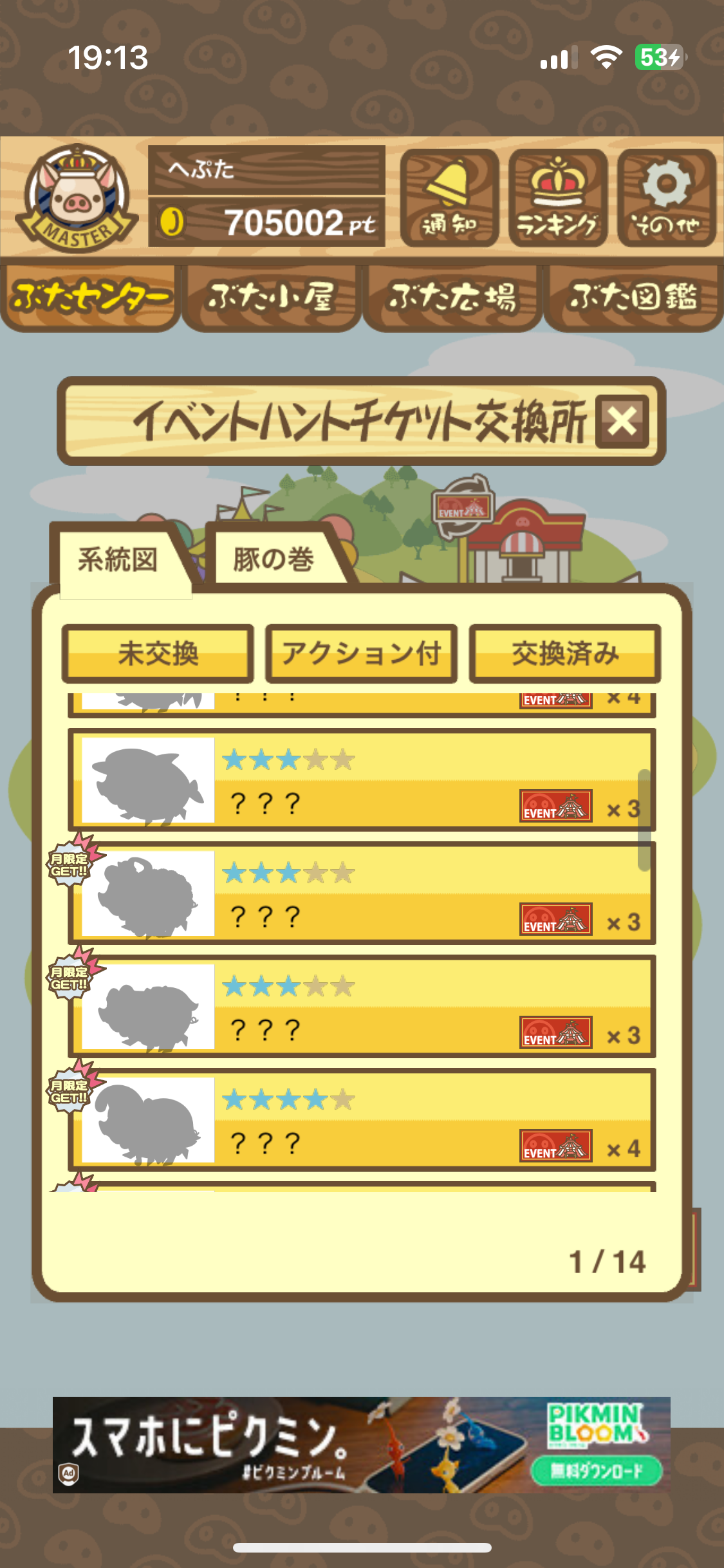
Task: Select the 系統図 tab
Action: click(x=118, y=559)
